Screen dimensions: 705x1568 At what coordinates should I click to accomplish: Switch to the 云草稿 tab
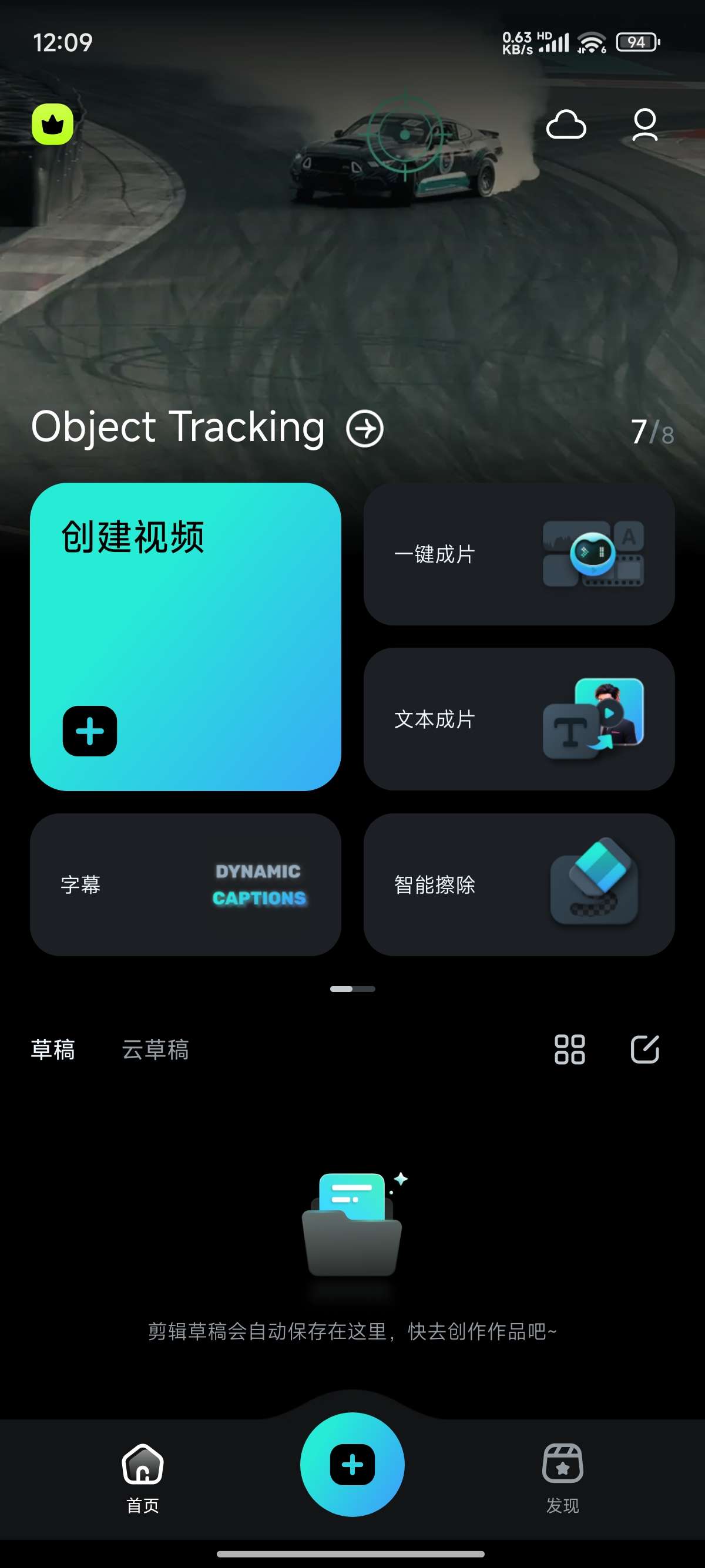pyautogui.click(x=155, y=1049)
